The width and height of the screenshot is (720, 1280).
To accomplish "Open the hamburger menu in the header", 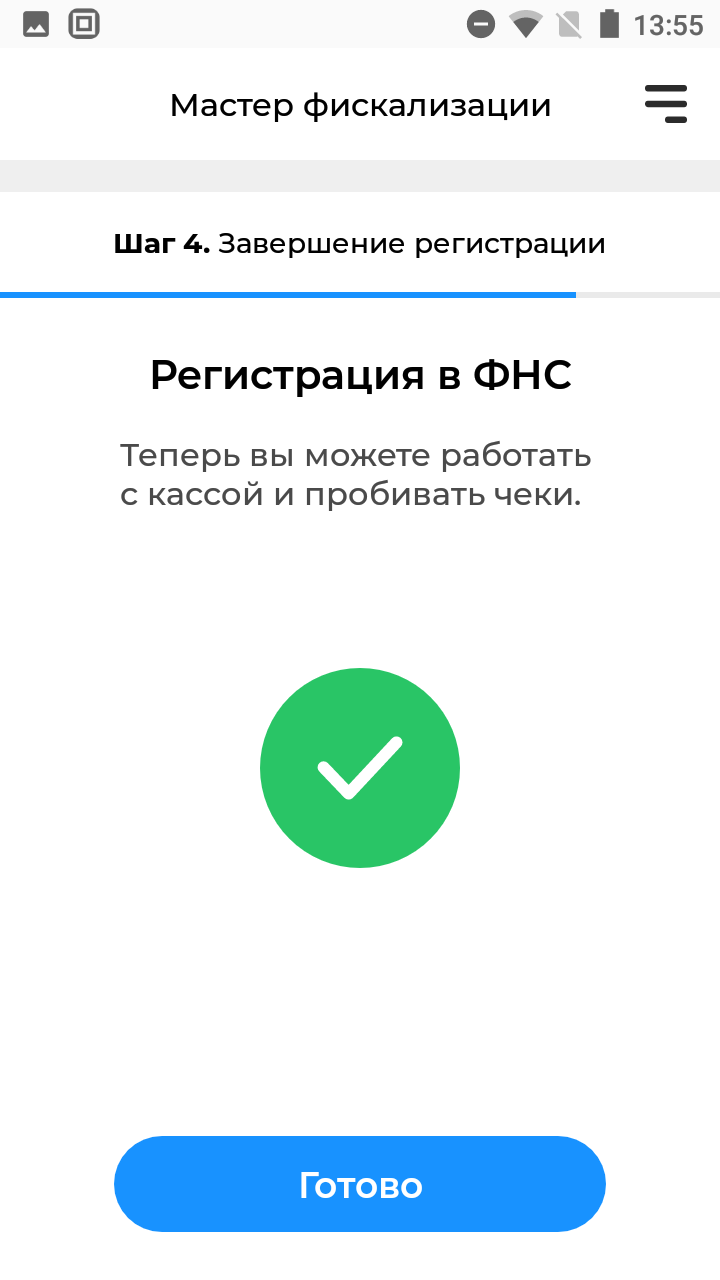I will 666,104.
